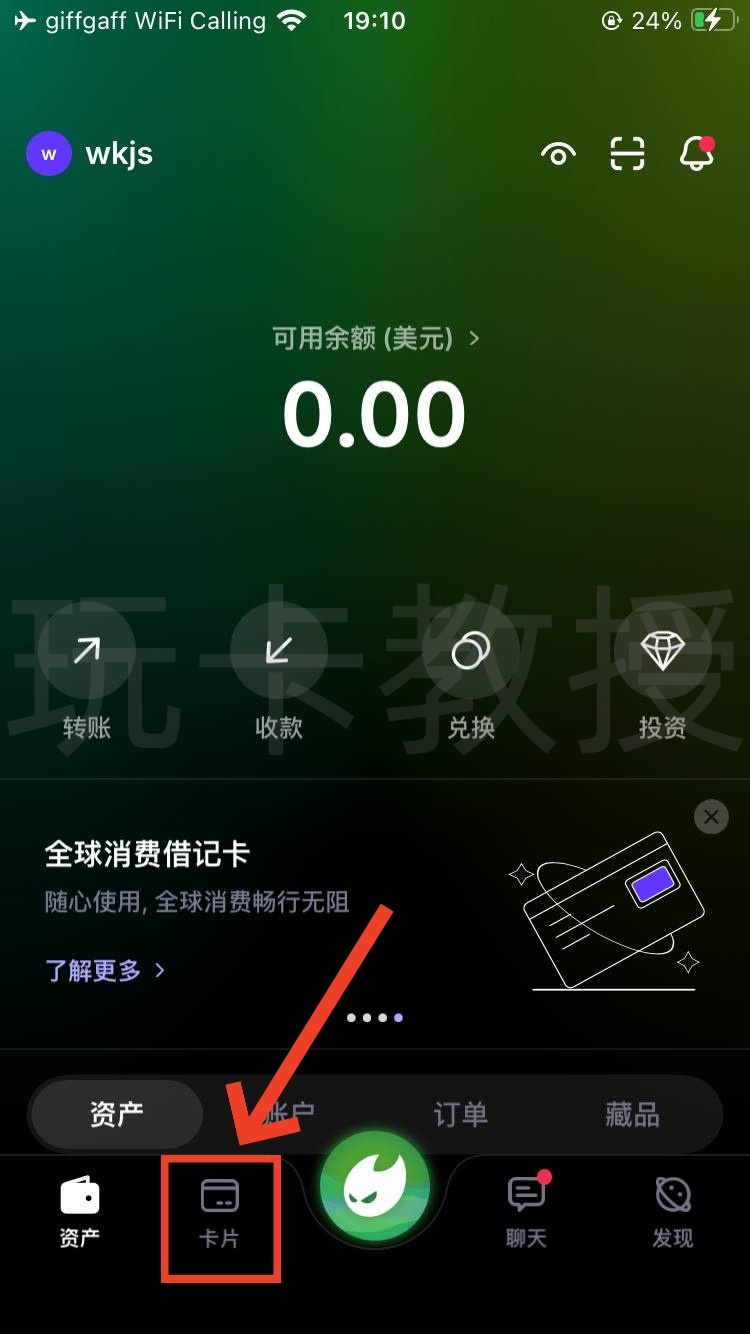
Task: Dismiss the debit card banner
Action: 711,817
